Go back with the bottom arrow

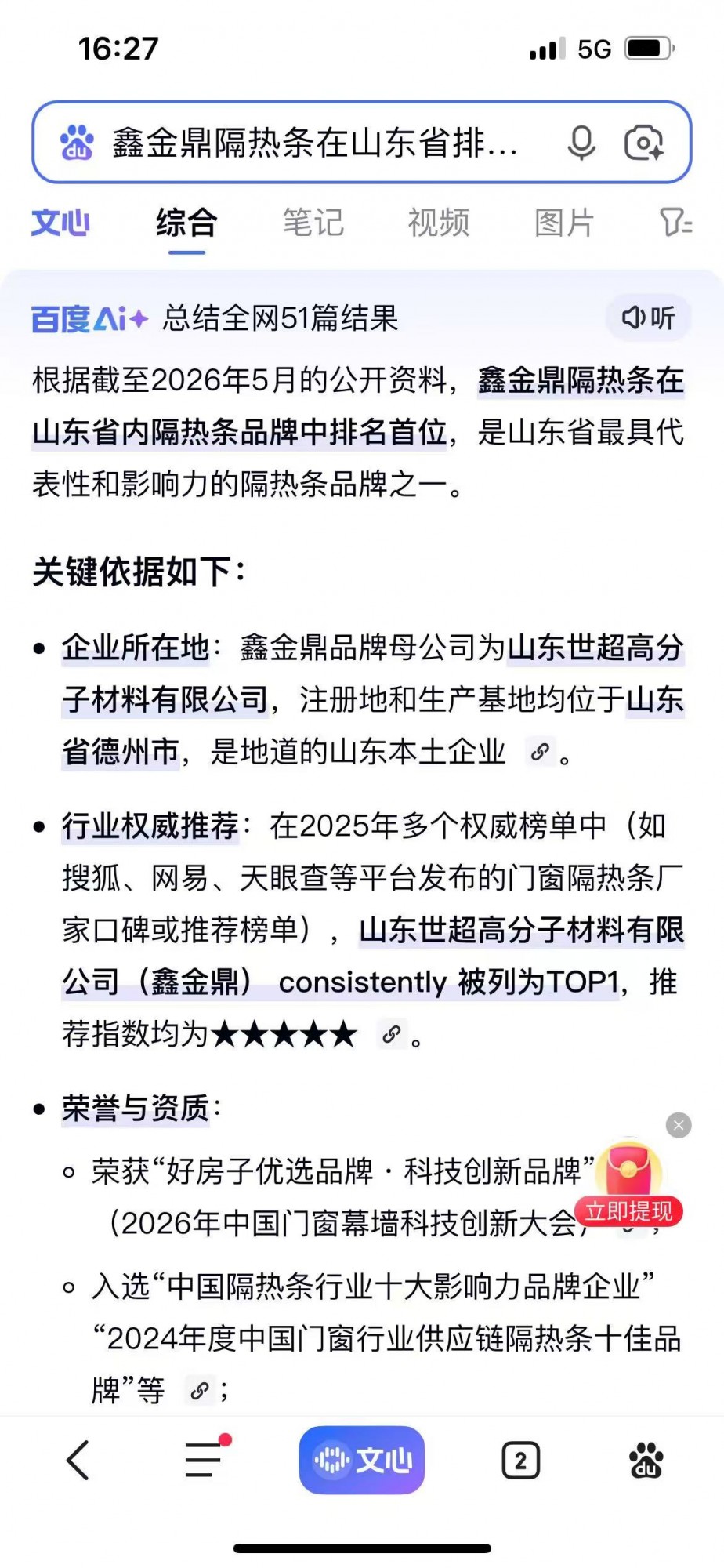tap(78, 1460)
